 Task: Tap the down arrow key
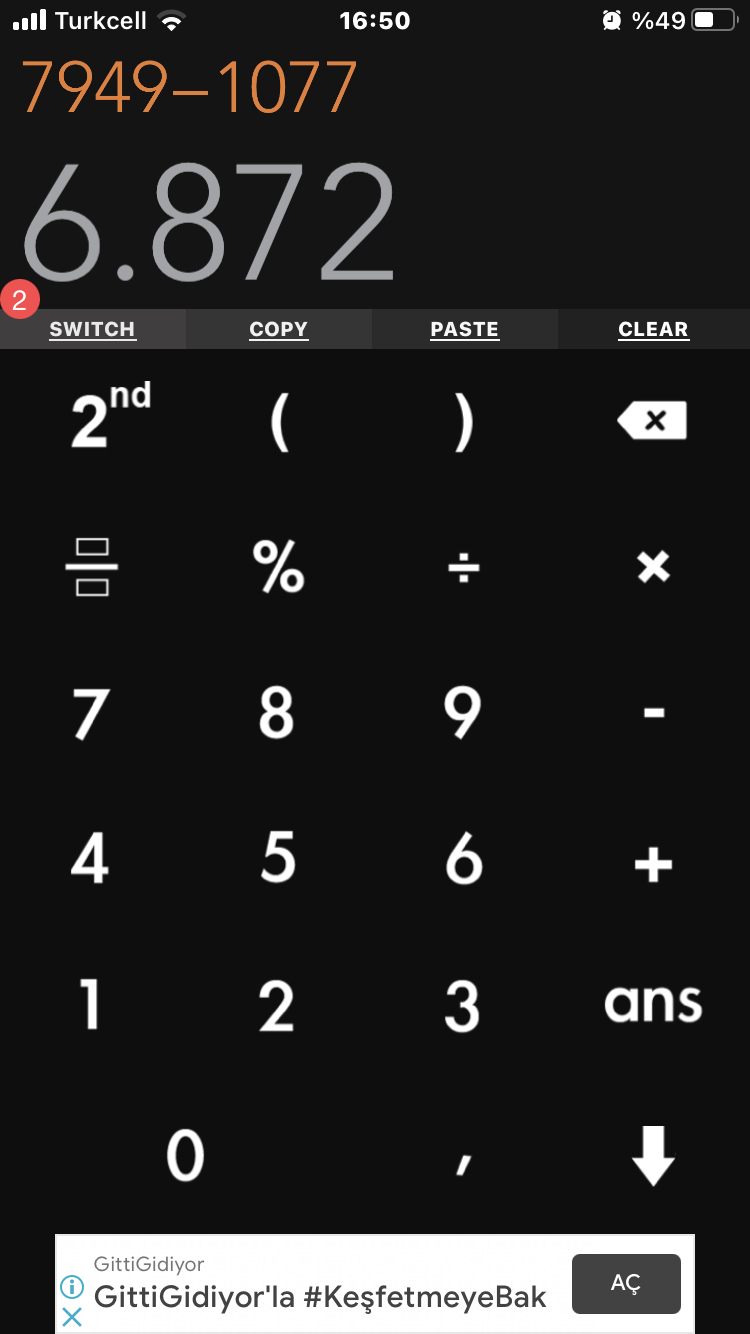(653, 1156)
